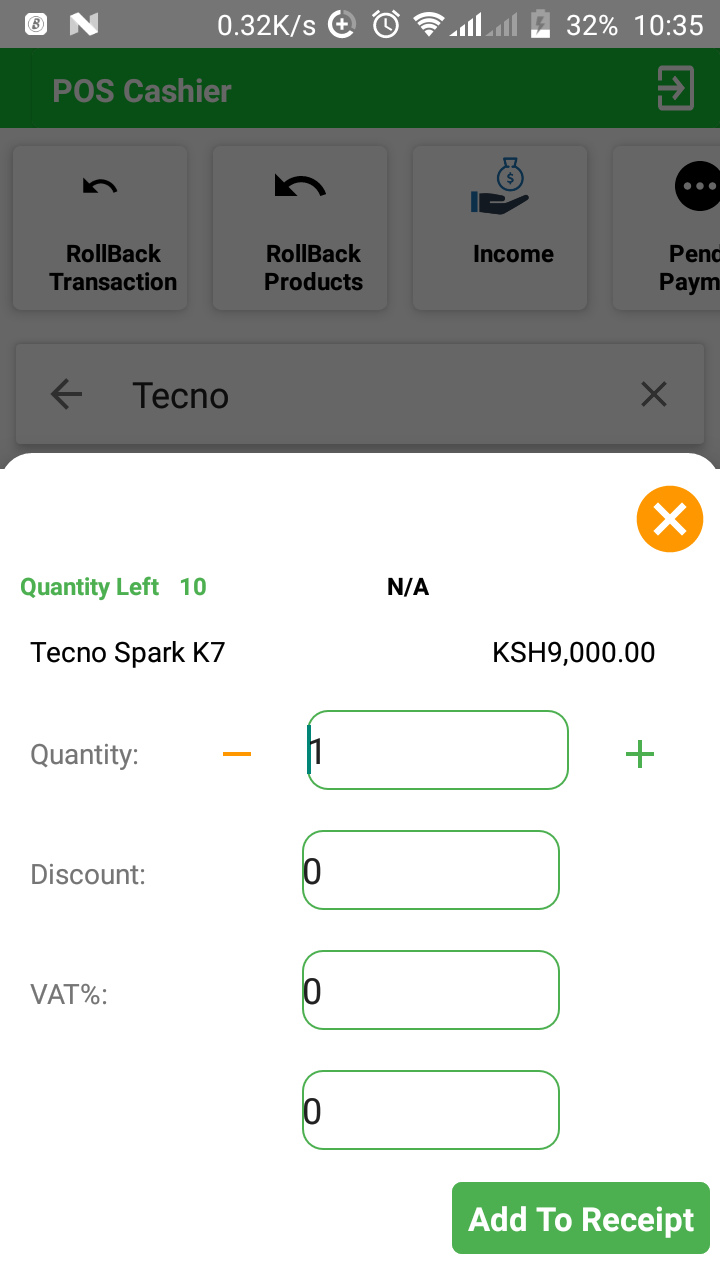Select the RollBack Transaction icon
This screenshot has height=1280, width=720.
click(99, 186)
